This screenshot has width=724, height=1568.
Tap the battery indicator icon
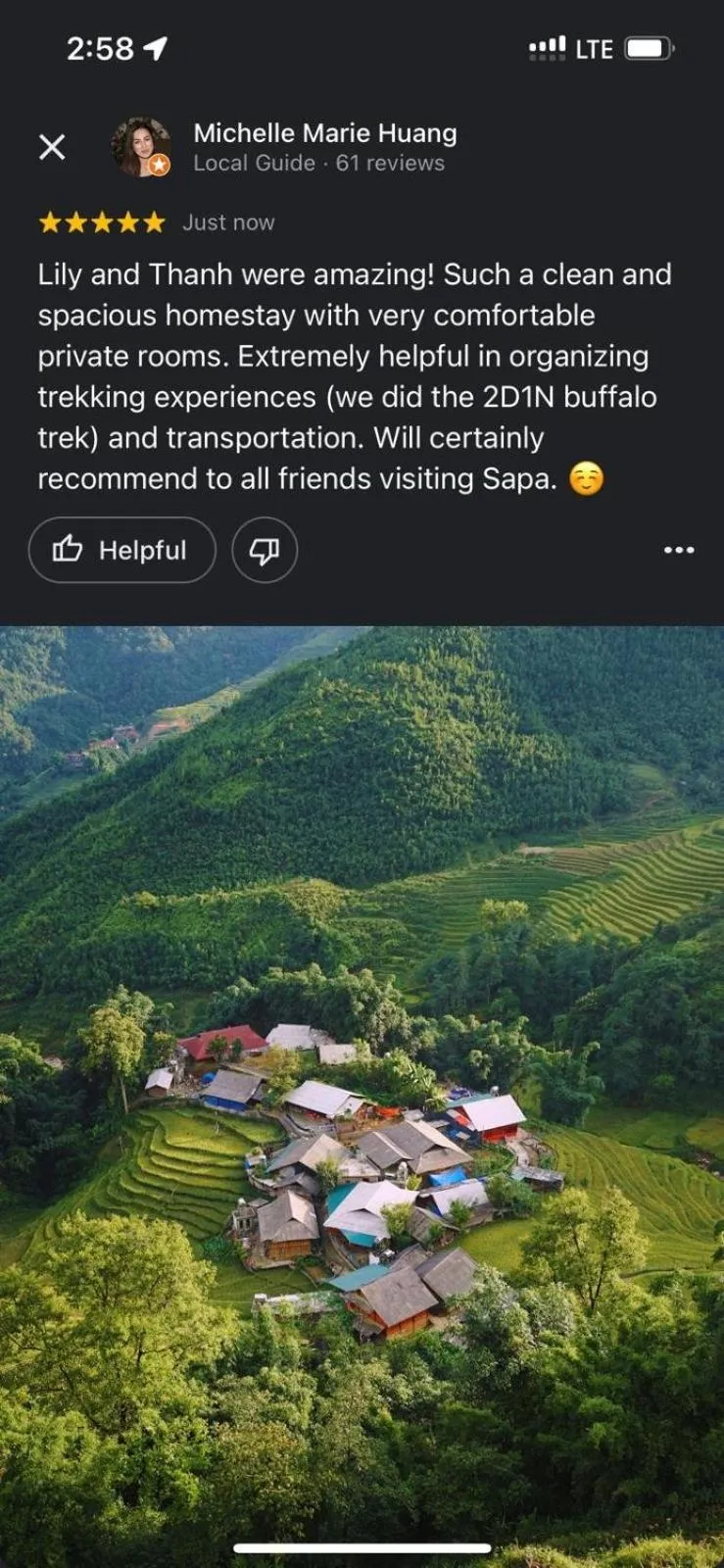coord(648,47)
